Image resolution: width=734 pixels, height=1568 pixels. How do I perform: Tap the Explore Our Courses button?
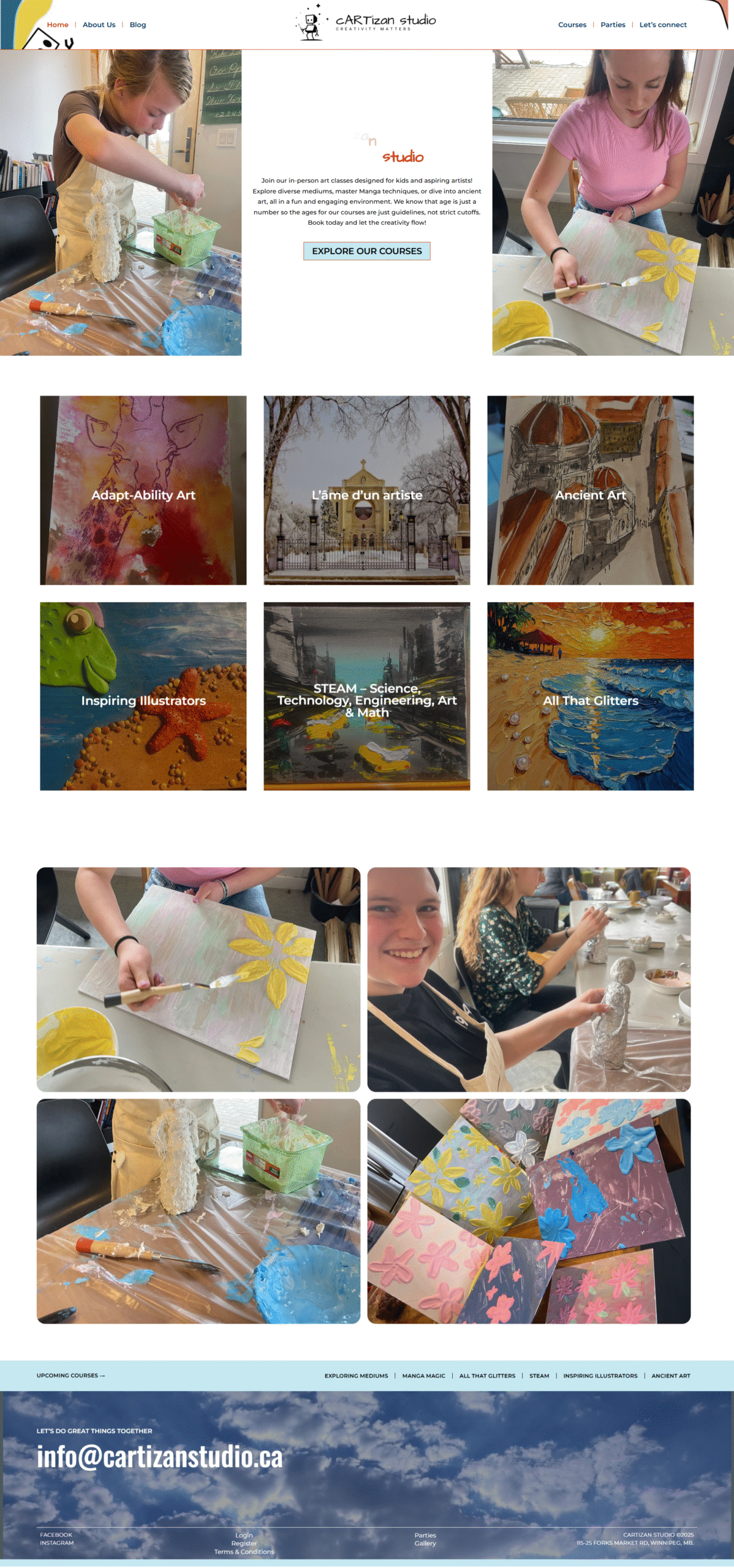tap(367, 251)
